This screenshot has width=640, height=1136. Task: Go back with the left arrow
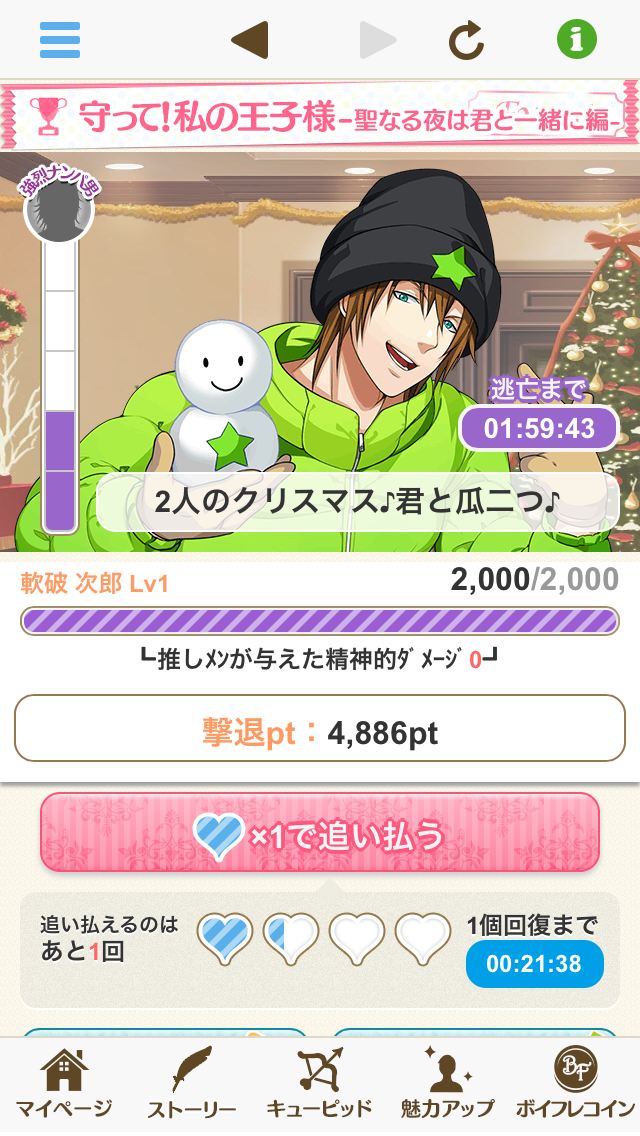[x=249, y=40]
